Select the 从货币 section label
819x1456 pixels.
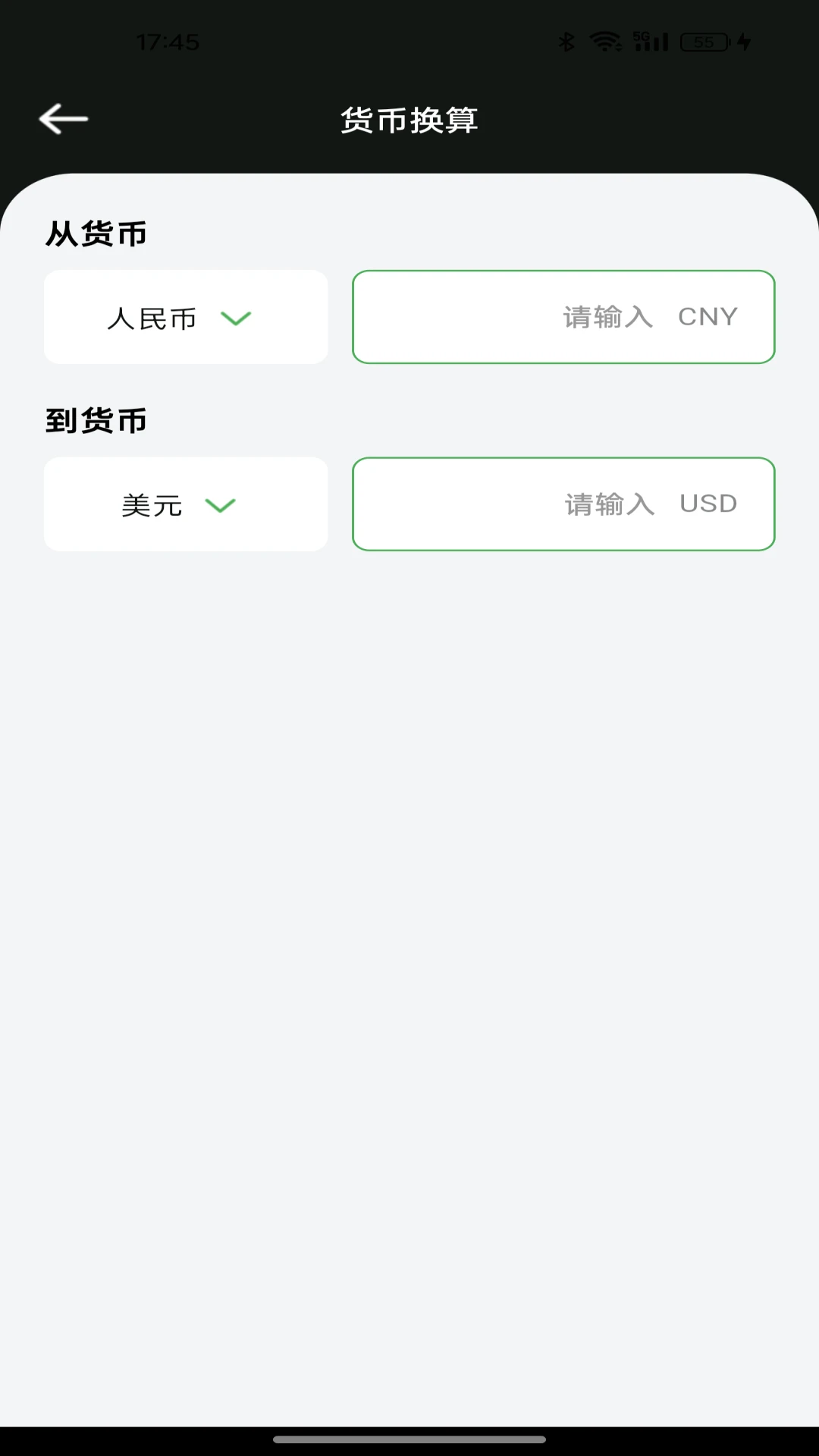pyautogui.click(x=97, y=234)
